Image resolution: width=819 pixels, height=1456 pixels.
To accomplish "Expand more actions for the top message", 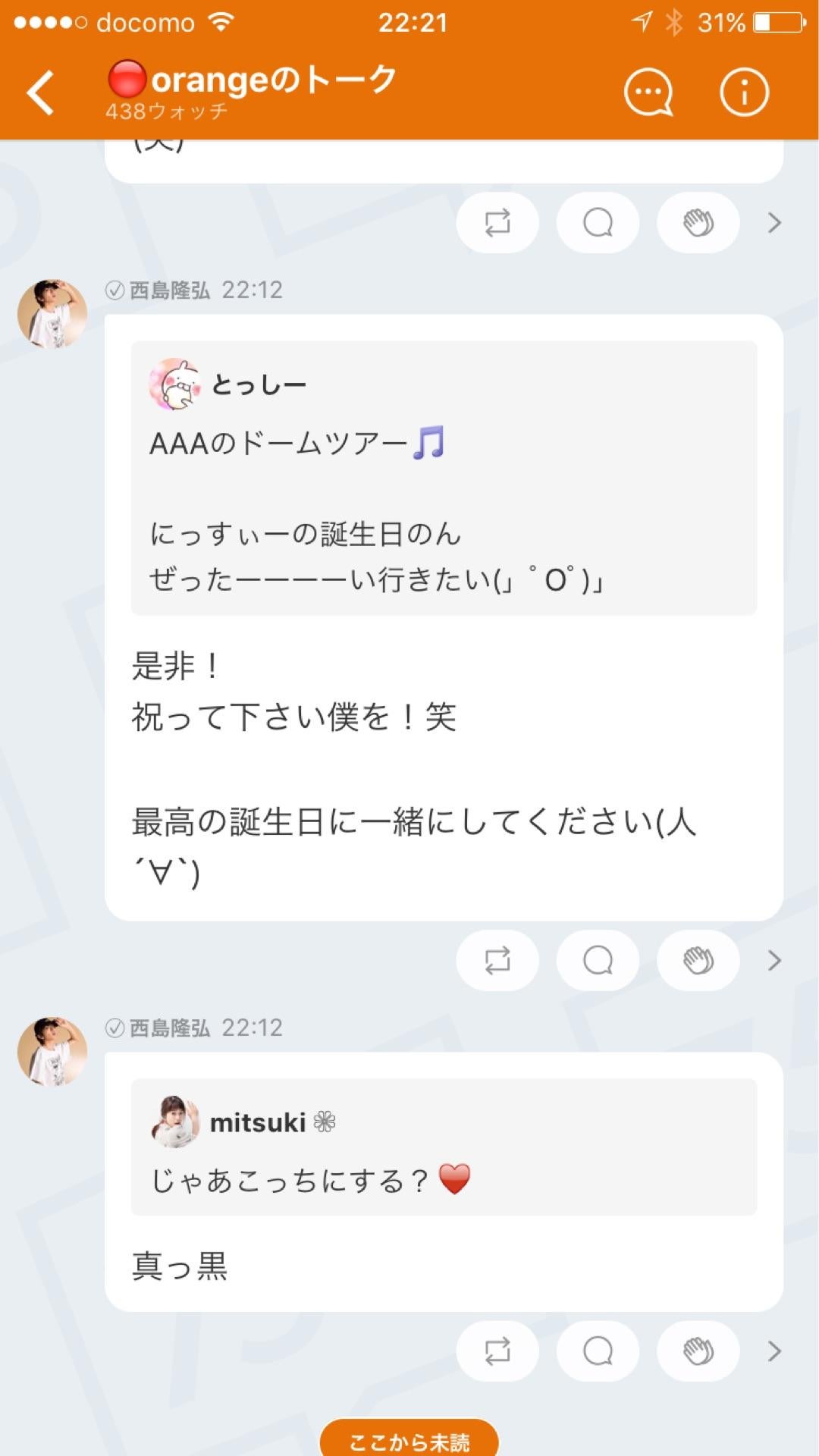I will point(773,223).
